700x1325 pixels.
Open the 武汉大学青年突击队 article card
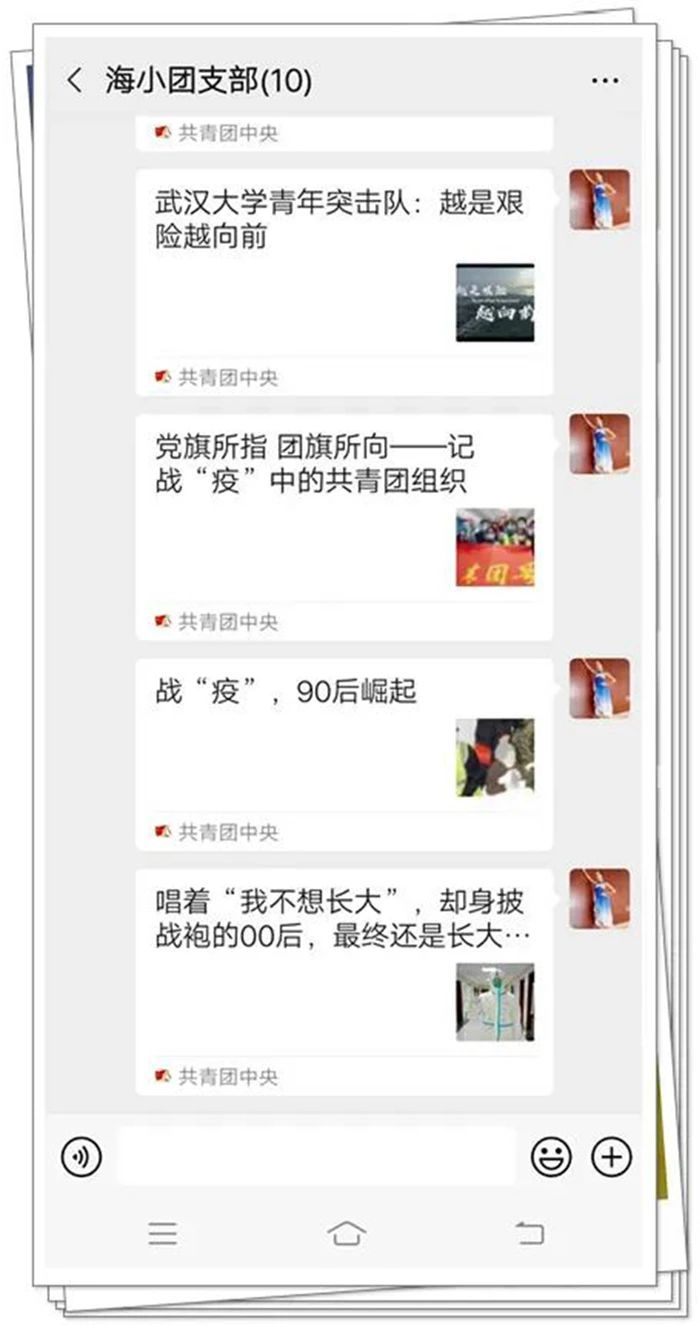point(343,281)
